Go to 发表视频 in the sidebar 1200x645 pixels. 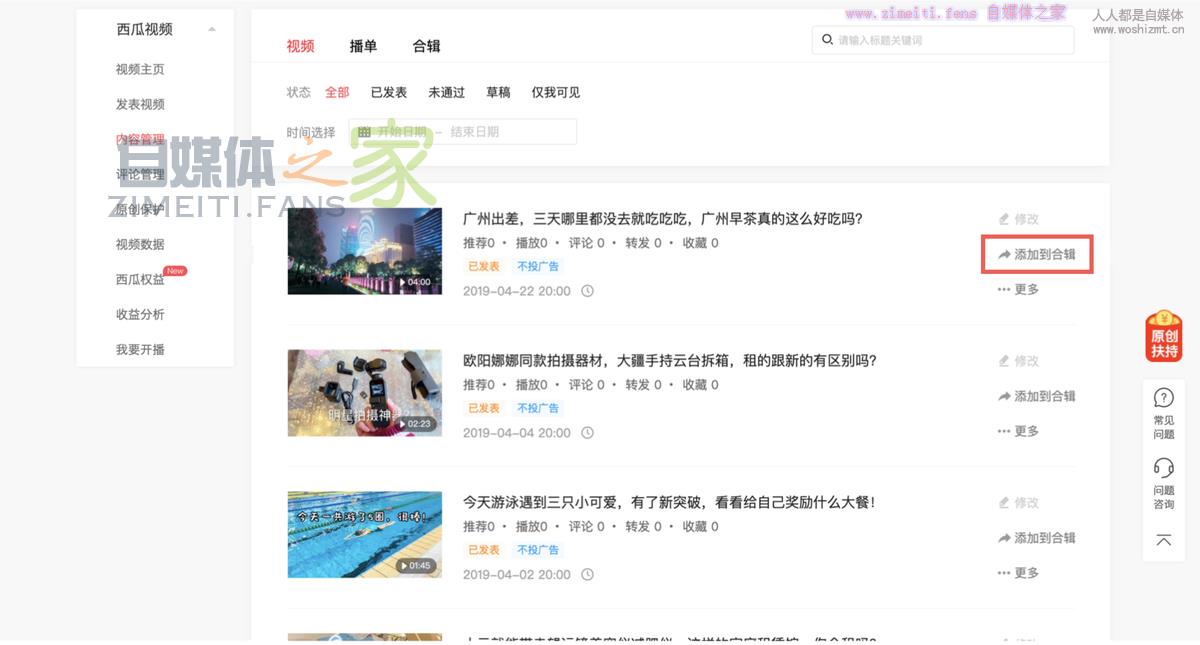pyautogui.click(x=140, y=104)
